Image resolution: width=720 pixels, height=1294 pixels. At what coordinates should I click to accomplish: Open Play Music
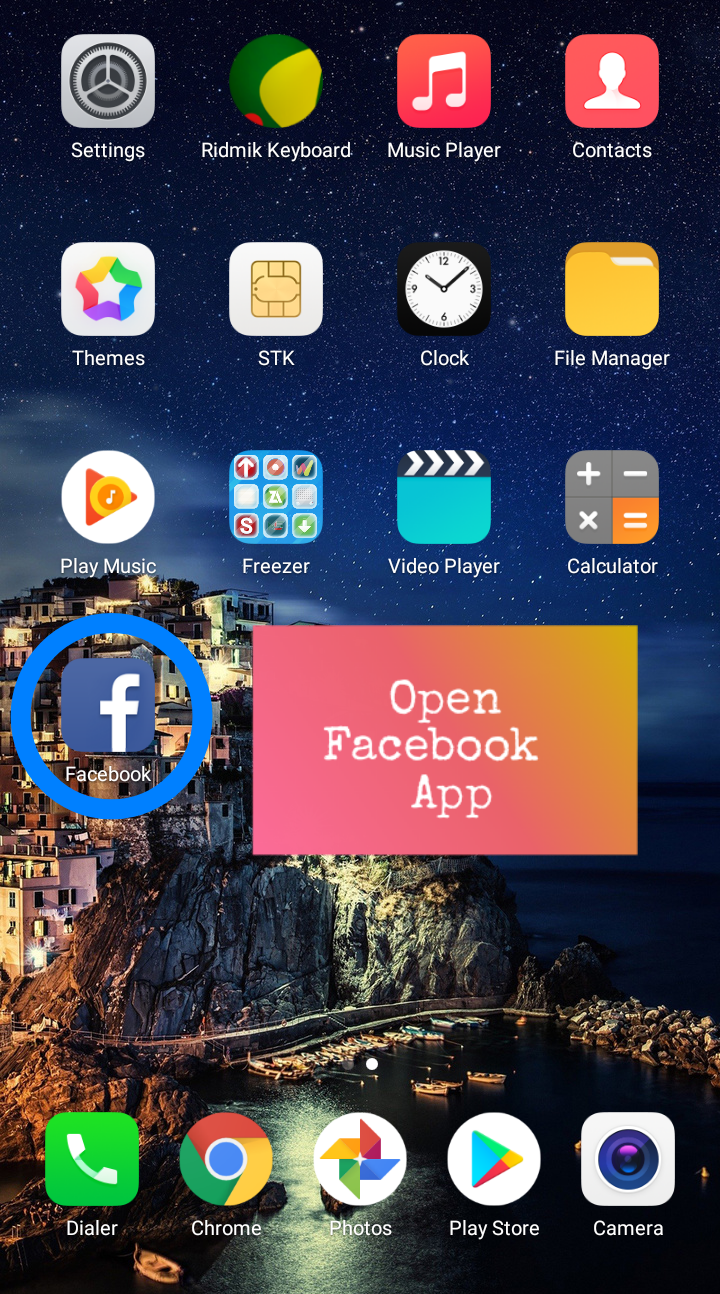point(108,498)
